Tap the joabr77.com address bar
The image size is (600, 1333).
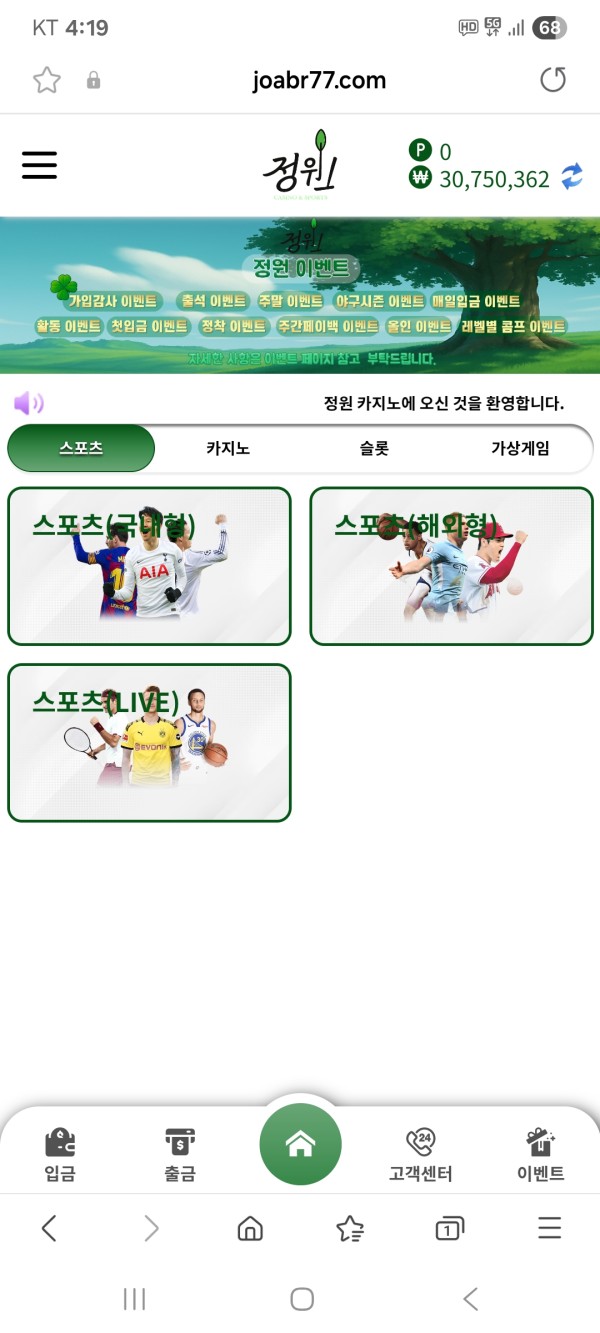point(318,80)
